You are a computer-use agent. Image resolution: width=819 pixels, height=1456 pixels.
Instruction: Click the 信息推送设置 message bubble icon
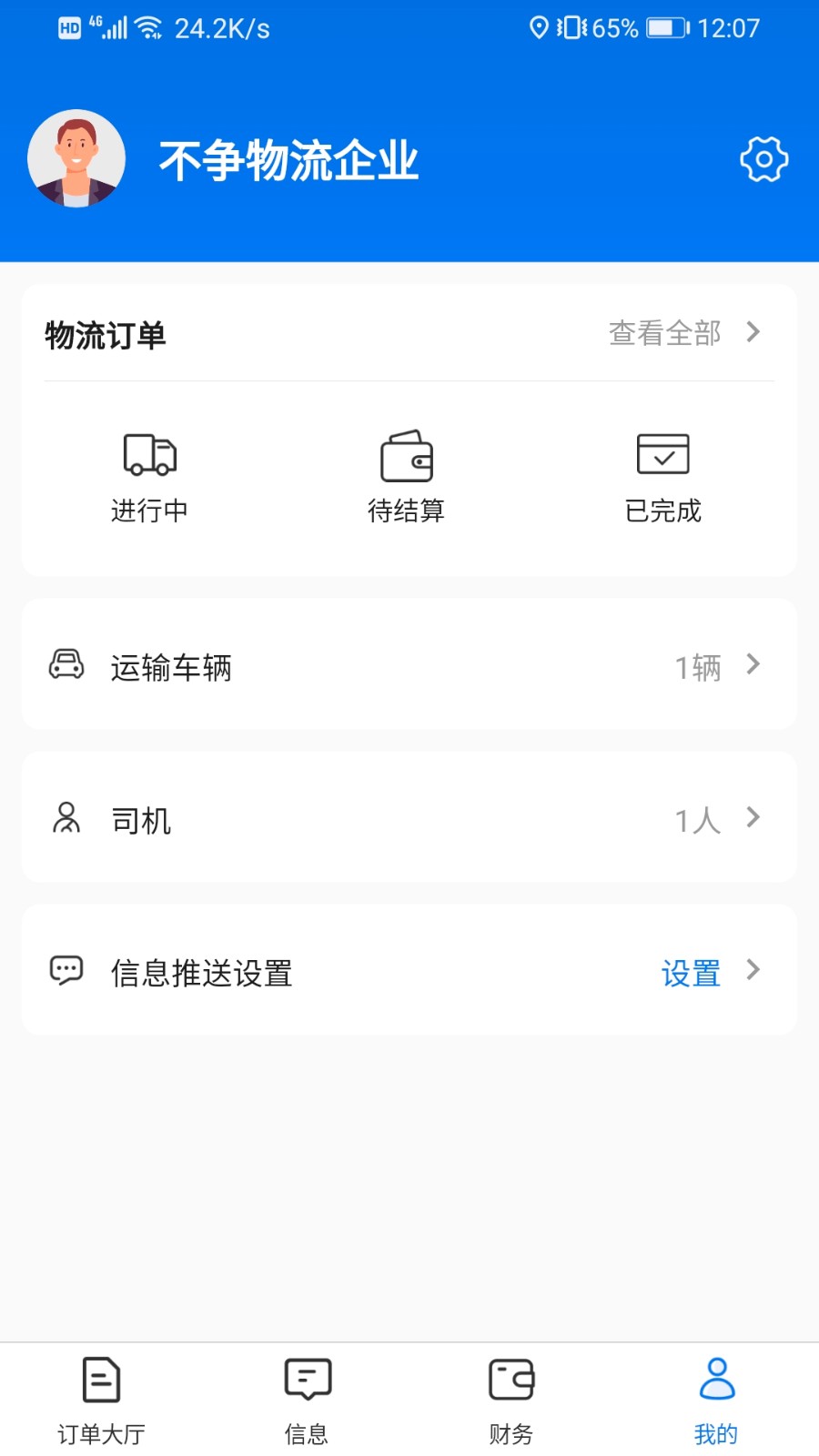pos(66,971)
